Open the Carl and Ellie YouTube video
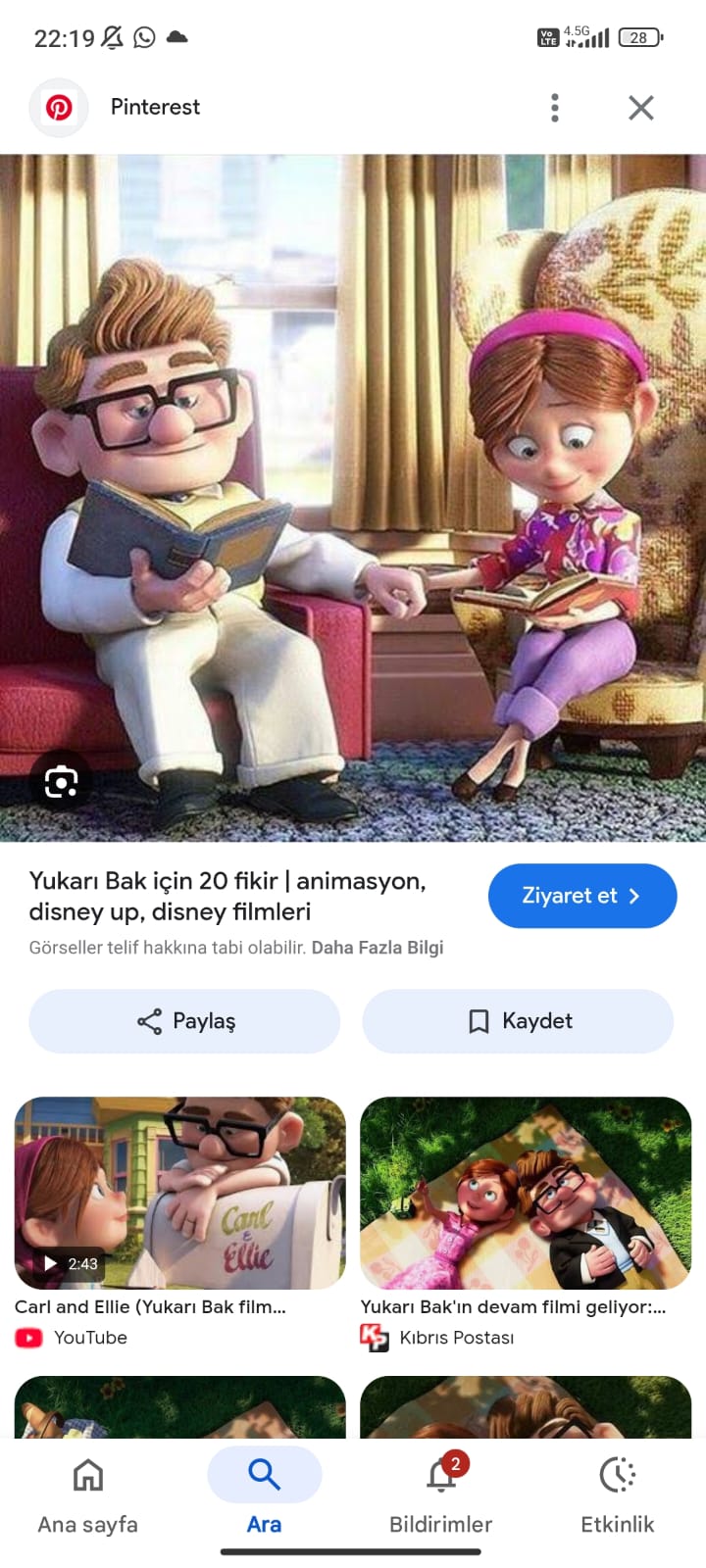This screenshot has width=706, height=1568. pyautogui.click(x=179, y=1193)
